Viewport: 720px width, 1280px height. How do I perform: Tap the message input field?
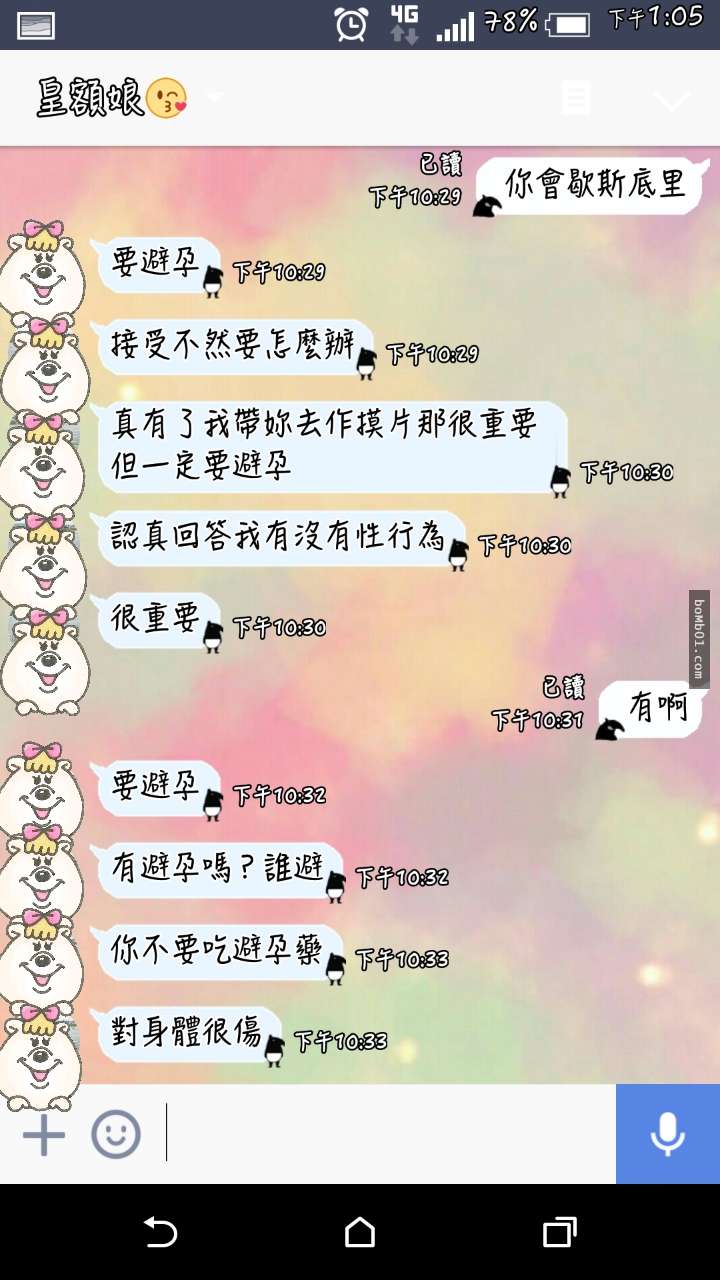pyautogui.click(x=390, y=1134)
